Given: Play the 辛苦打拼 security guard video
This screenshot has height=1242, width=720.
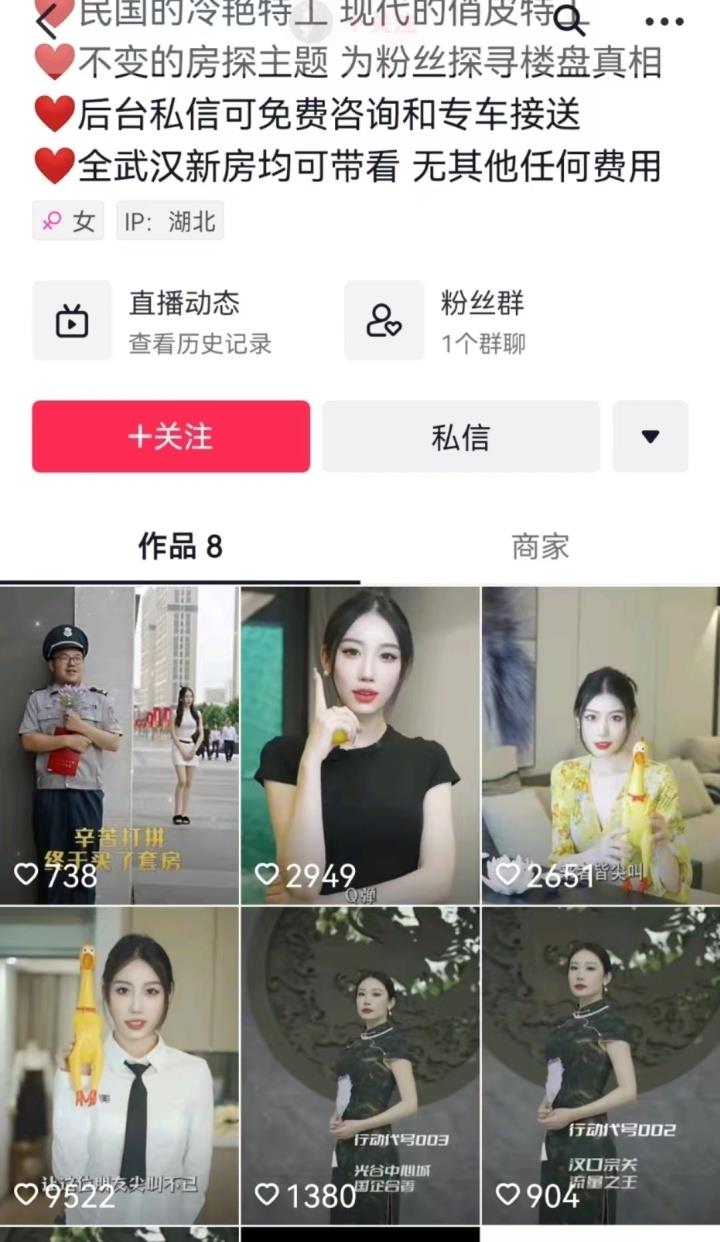Looking at the screenshot, I should point(119,740).
